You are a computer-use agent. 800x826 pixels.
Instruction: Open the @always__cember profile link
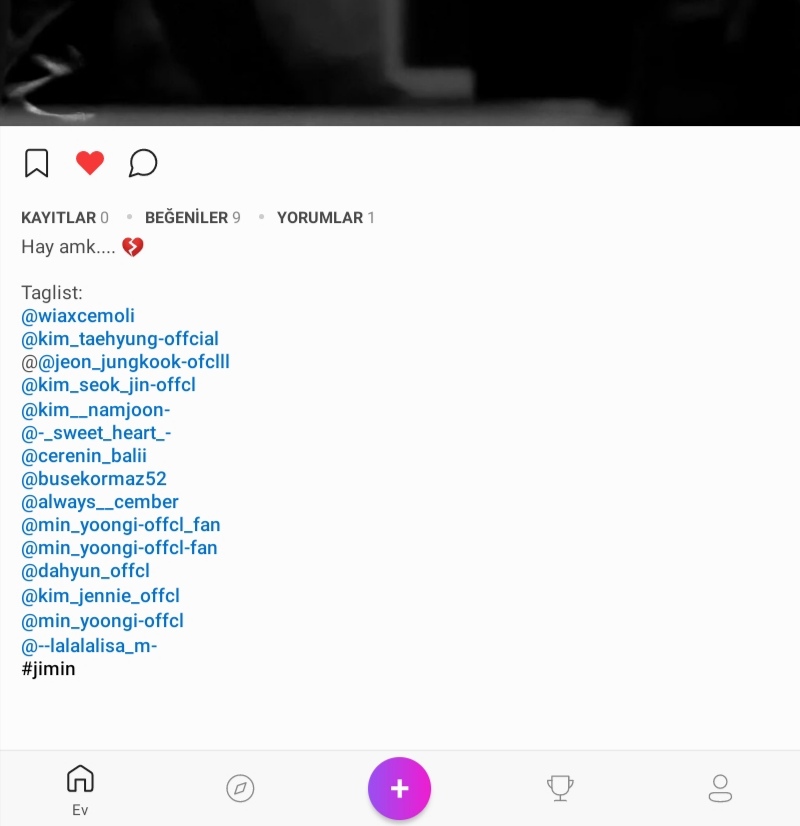pos(100,502)
